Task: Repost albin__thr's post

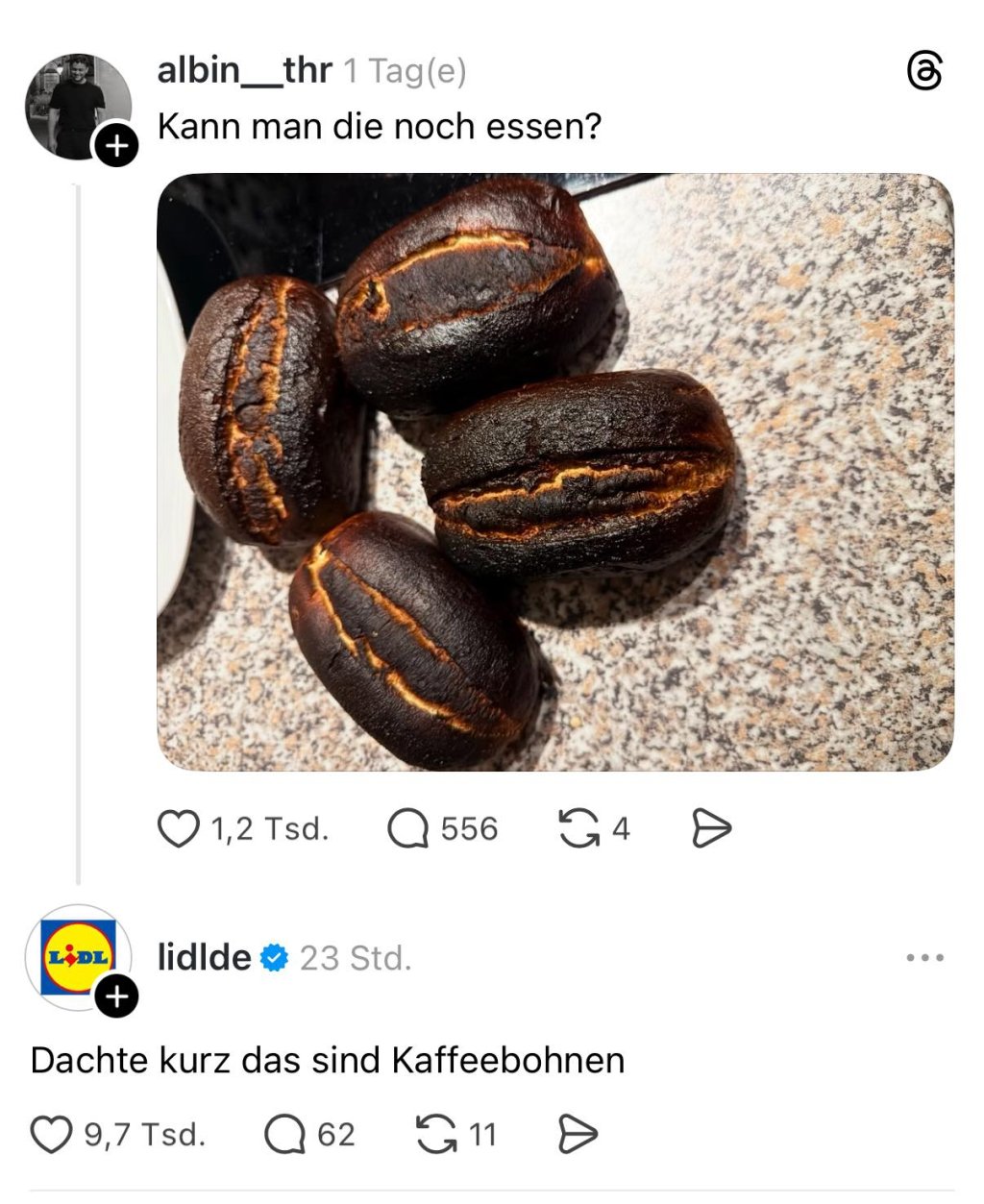Action: point(578,828)
